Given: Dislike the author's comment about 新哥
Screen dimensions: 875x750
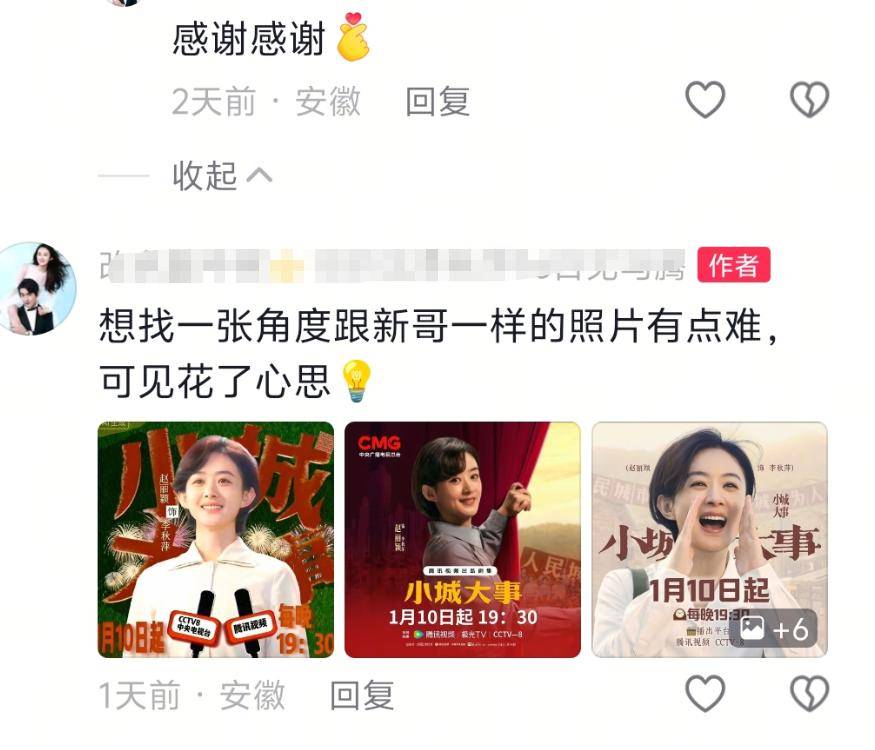Looking at the screenshot, I should pos(809,694).
